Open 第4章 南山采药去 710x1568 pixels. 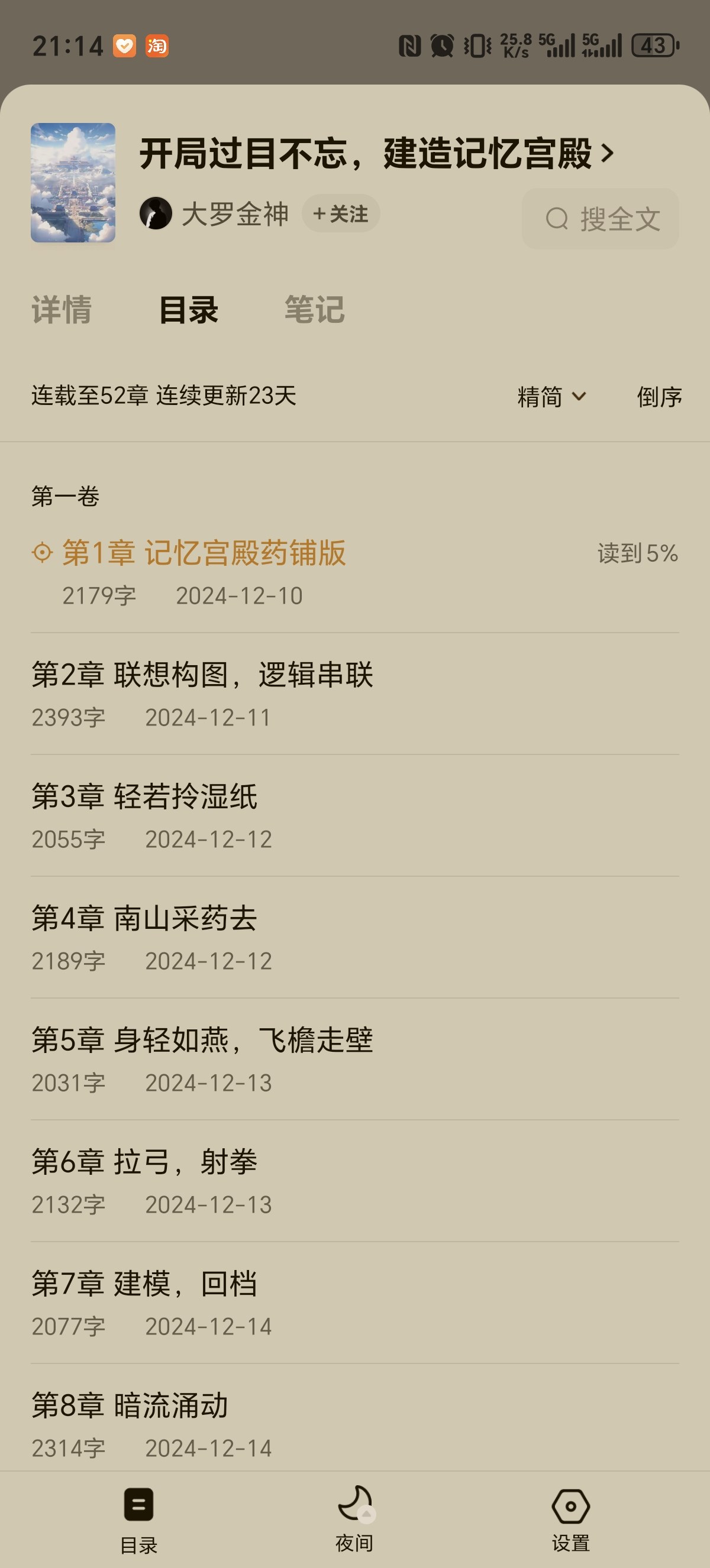click(x=145, y=919)
